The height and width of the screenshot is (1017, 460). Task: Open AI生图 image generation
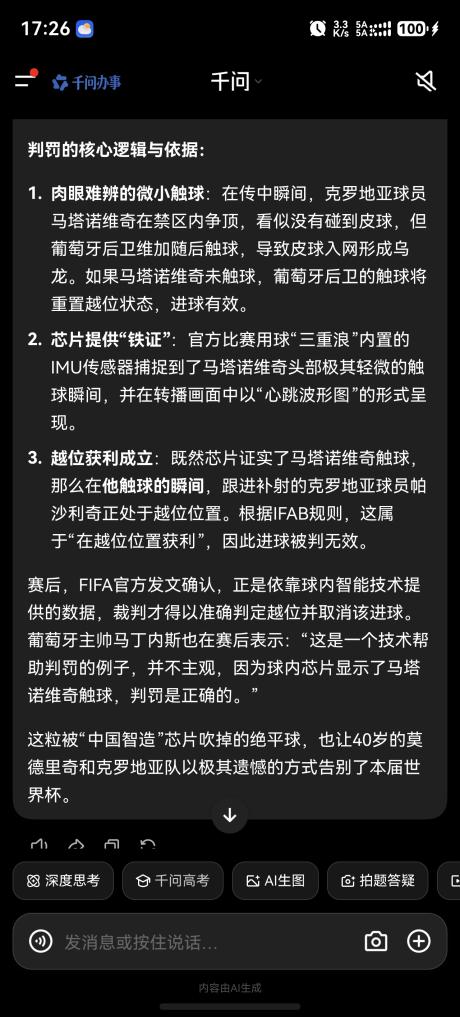coord(275,880)
